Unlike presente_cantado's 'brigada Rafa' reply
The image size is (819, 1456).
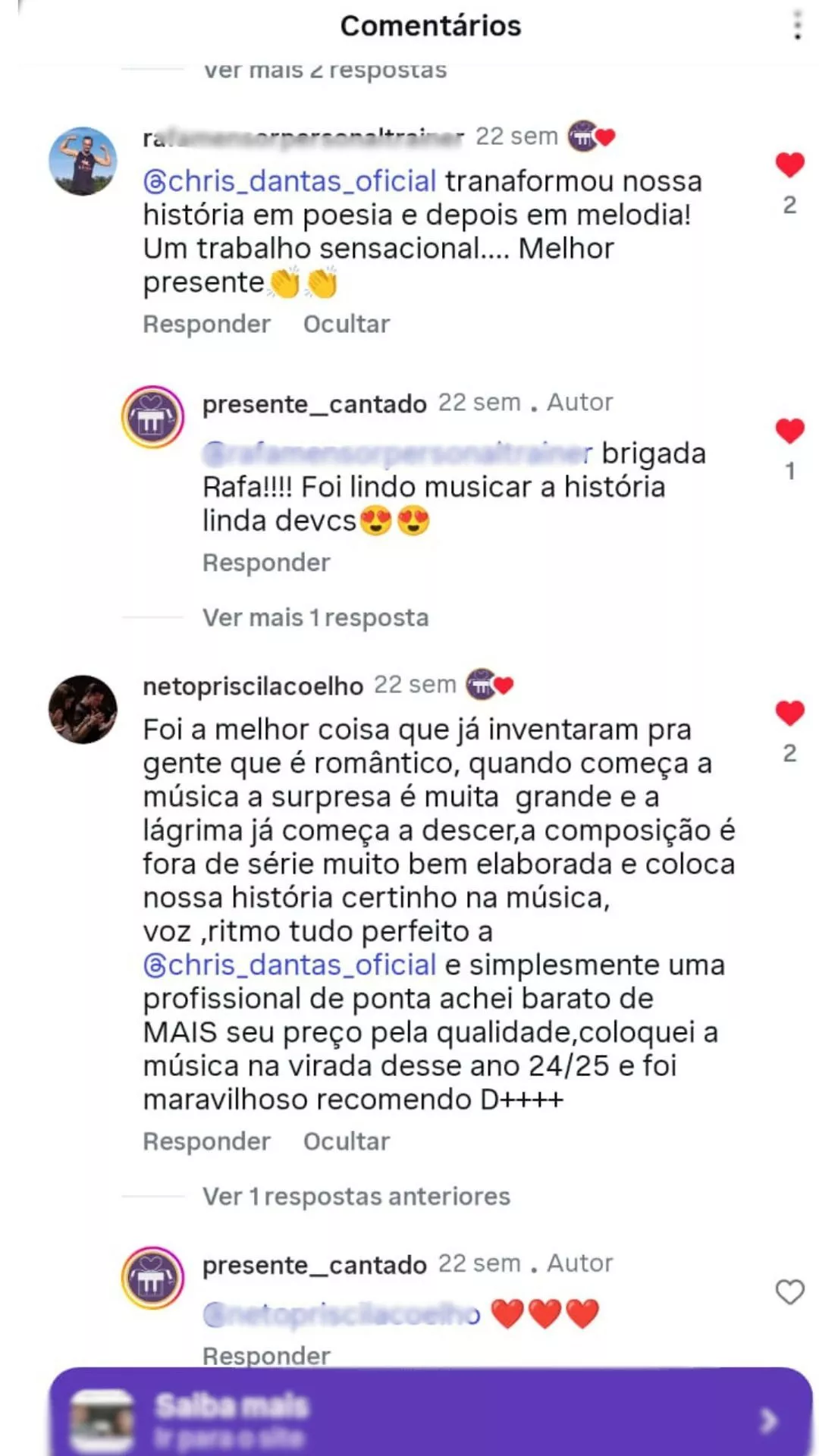click(x=789, y=431)
